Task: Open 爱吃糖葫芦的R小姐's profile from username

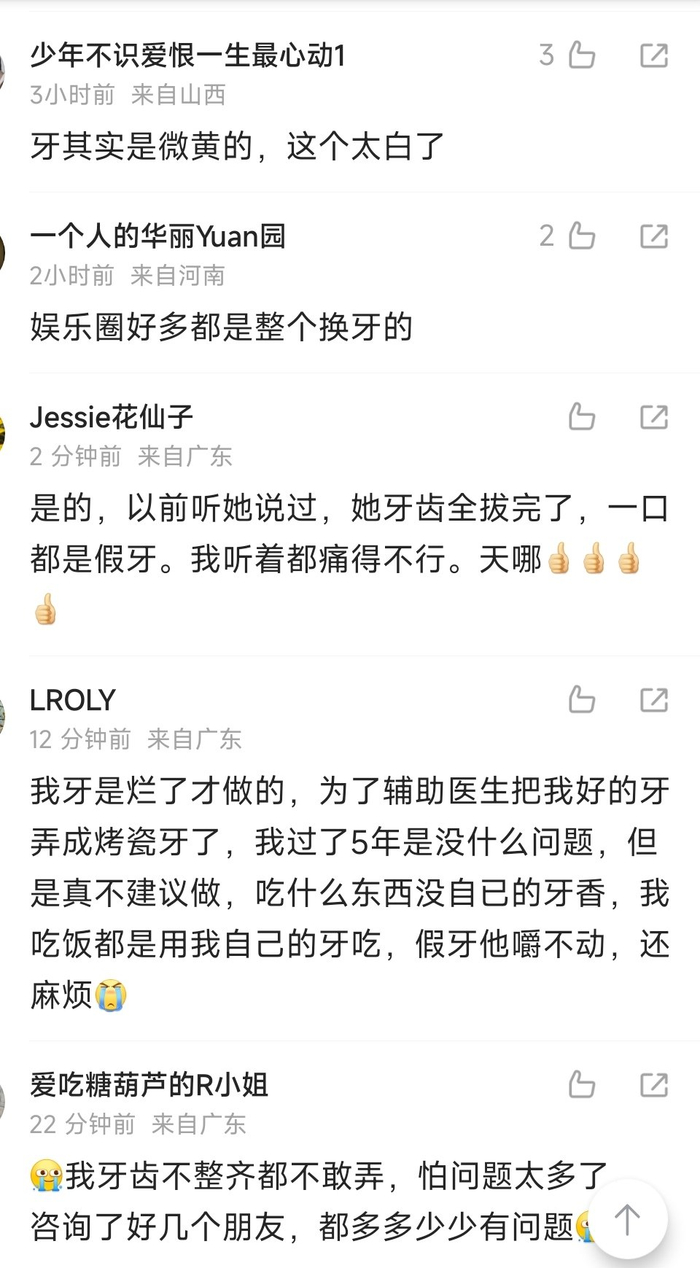Action: [149, 1084]
